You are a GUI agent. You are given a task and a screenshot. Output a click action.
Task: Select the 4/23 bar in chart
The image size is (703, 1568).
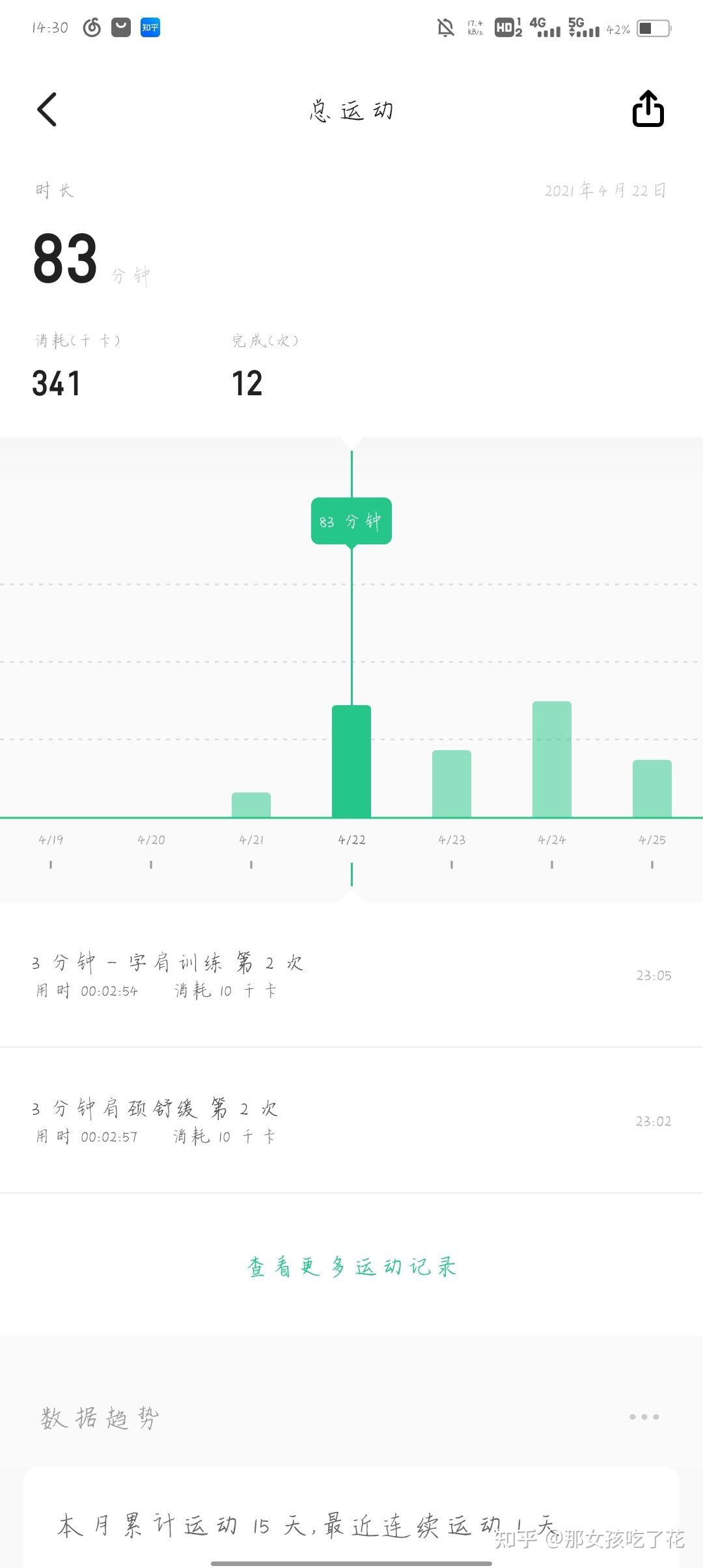(x=452, y=784)
